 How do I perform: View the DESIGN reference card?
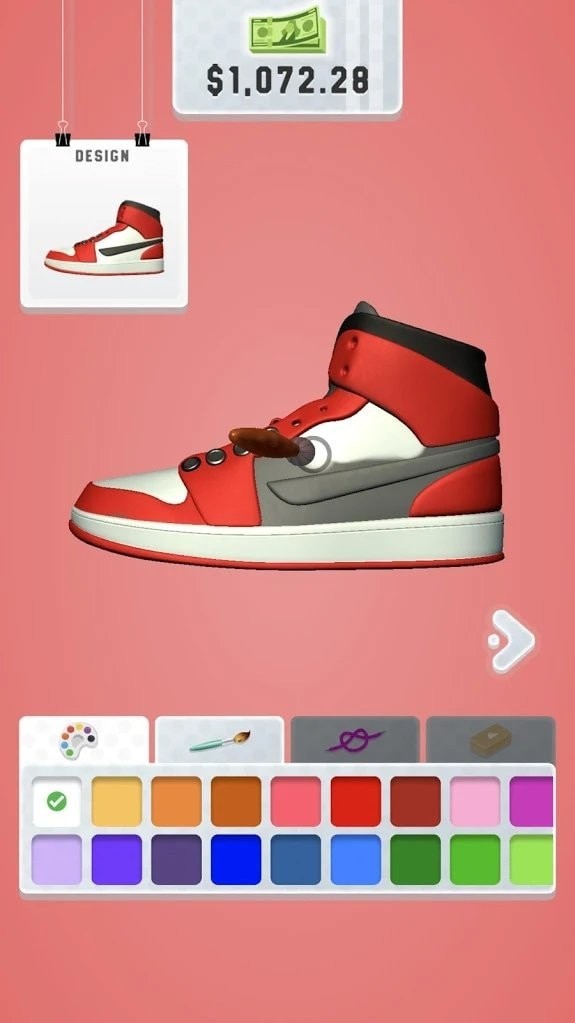coord(104,223)
